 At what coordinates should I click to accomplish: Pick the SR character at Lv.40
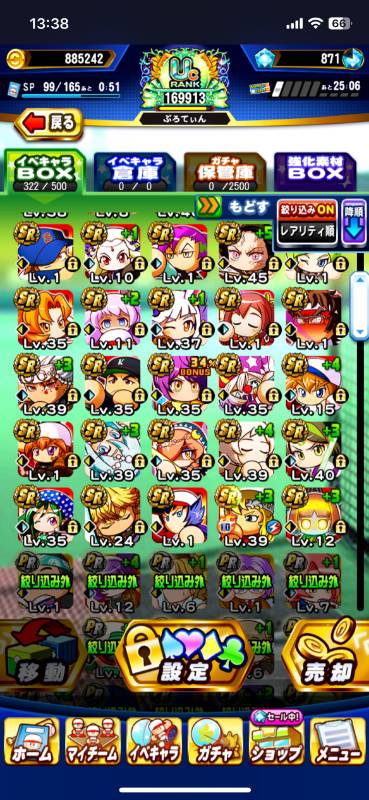[312, 451]
